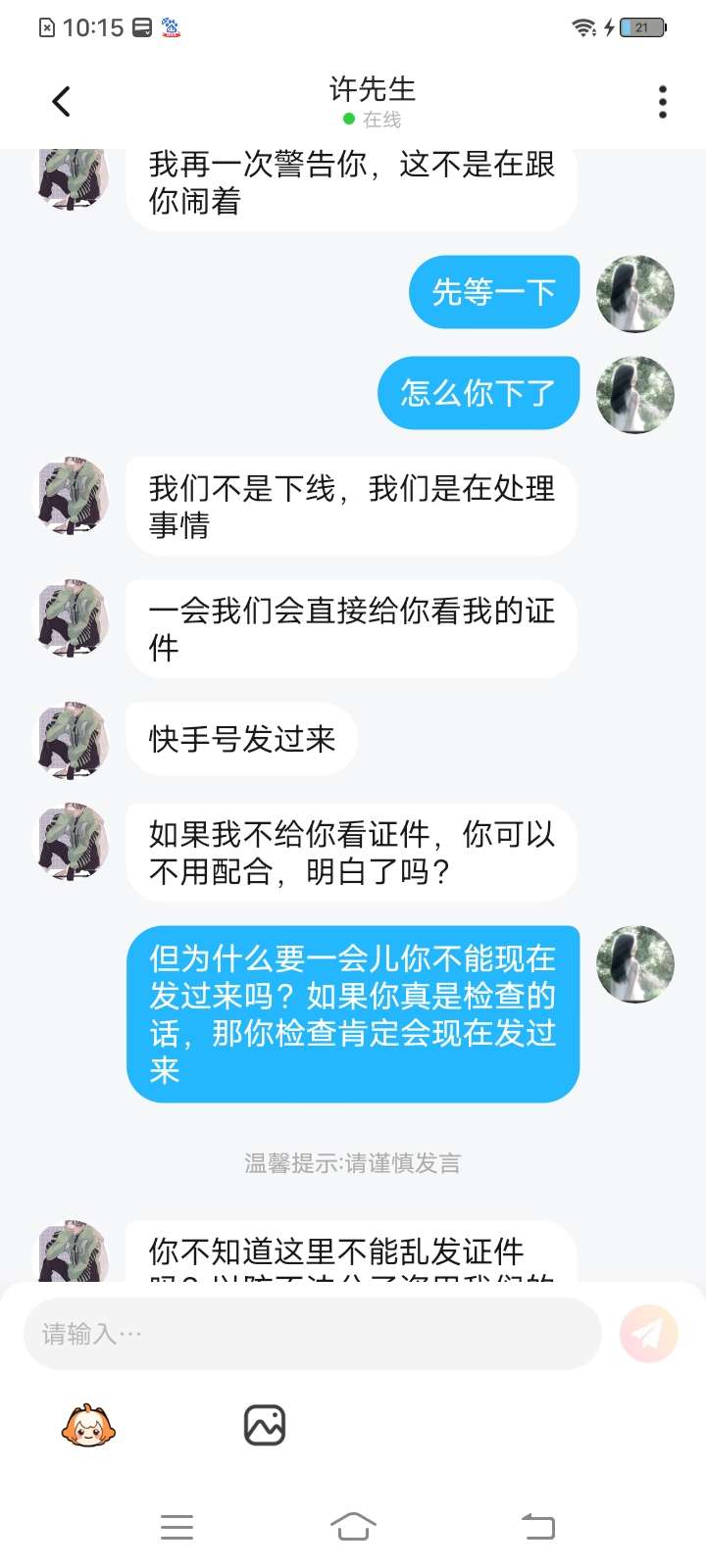
Task: Open my avatar next to 先等一下
Action: click(x=635, y=293)
